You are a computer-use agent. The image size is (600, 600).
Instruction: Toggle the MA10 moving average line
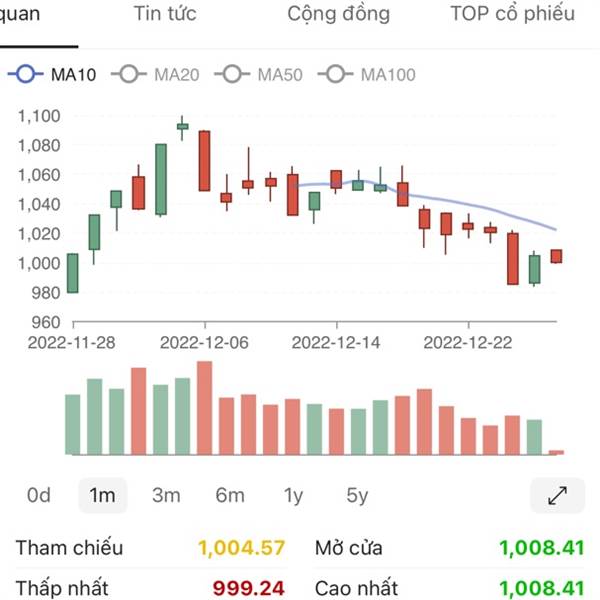[54, 74]
